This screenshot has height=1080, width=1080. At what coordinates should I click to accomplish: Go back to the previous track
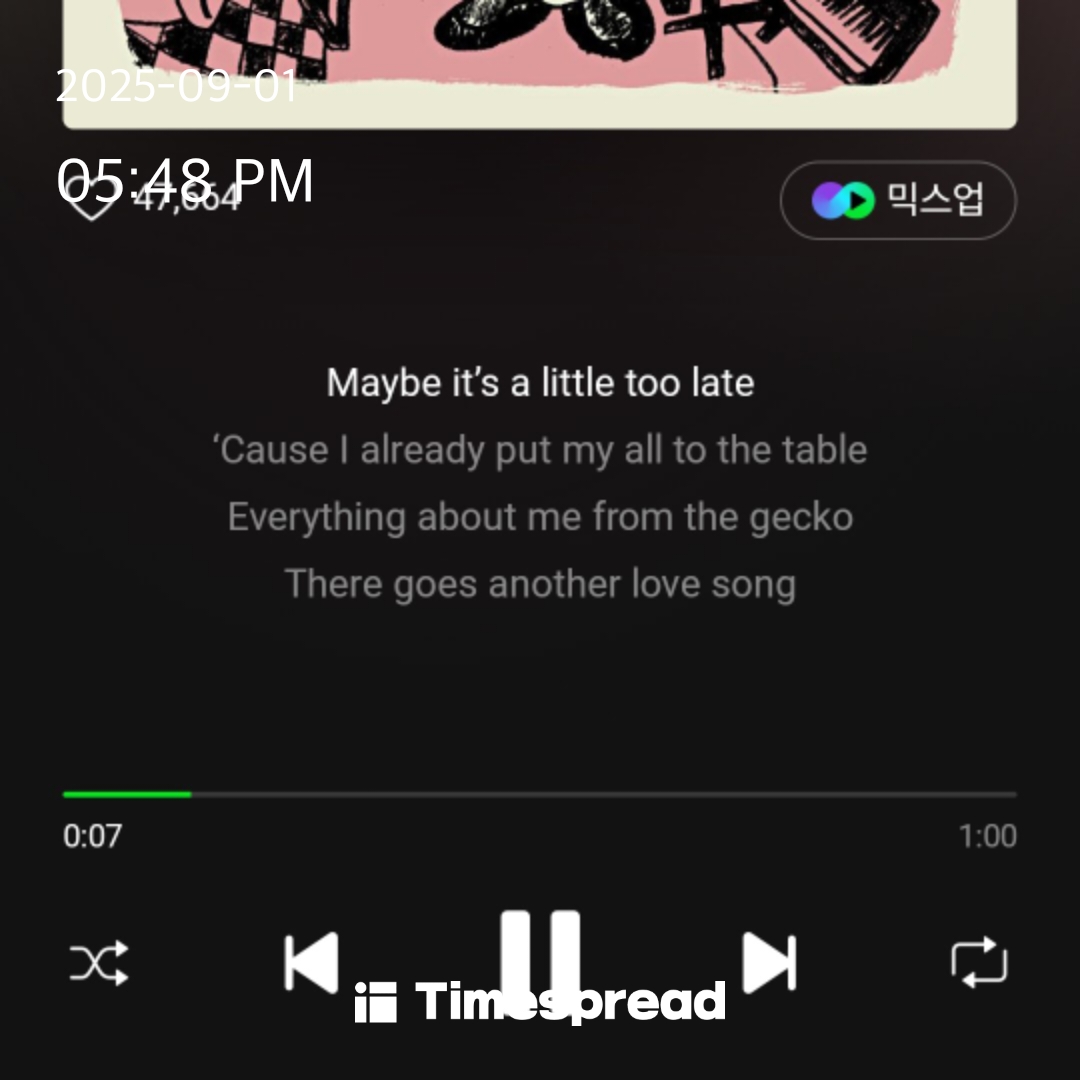(x=311, y=963)
